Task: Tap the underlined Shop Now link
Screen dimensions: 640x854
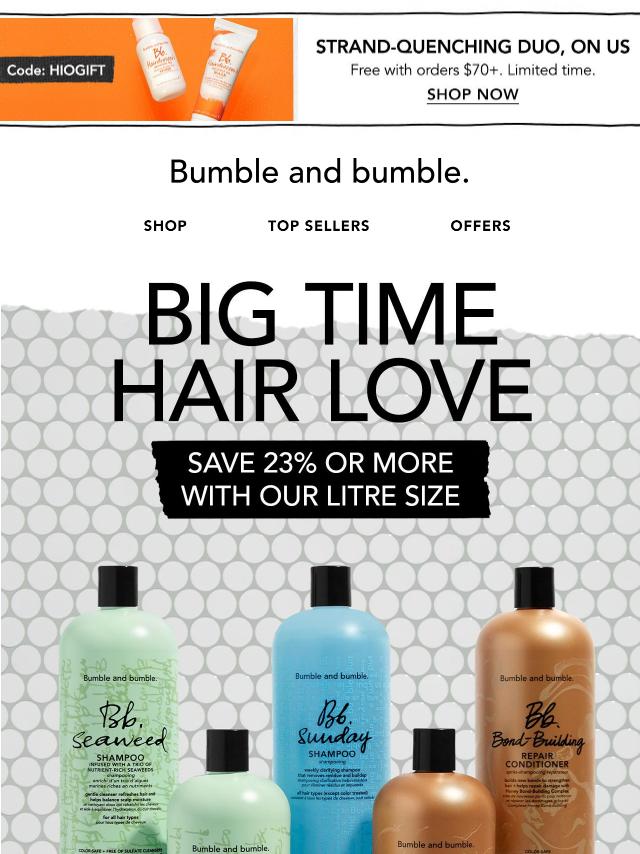Action: (x=472, y=94)
